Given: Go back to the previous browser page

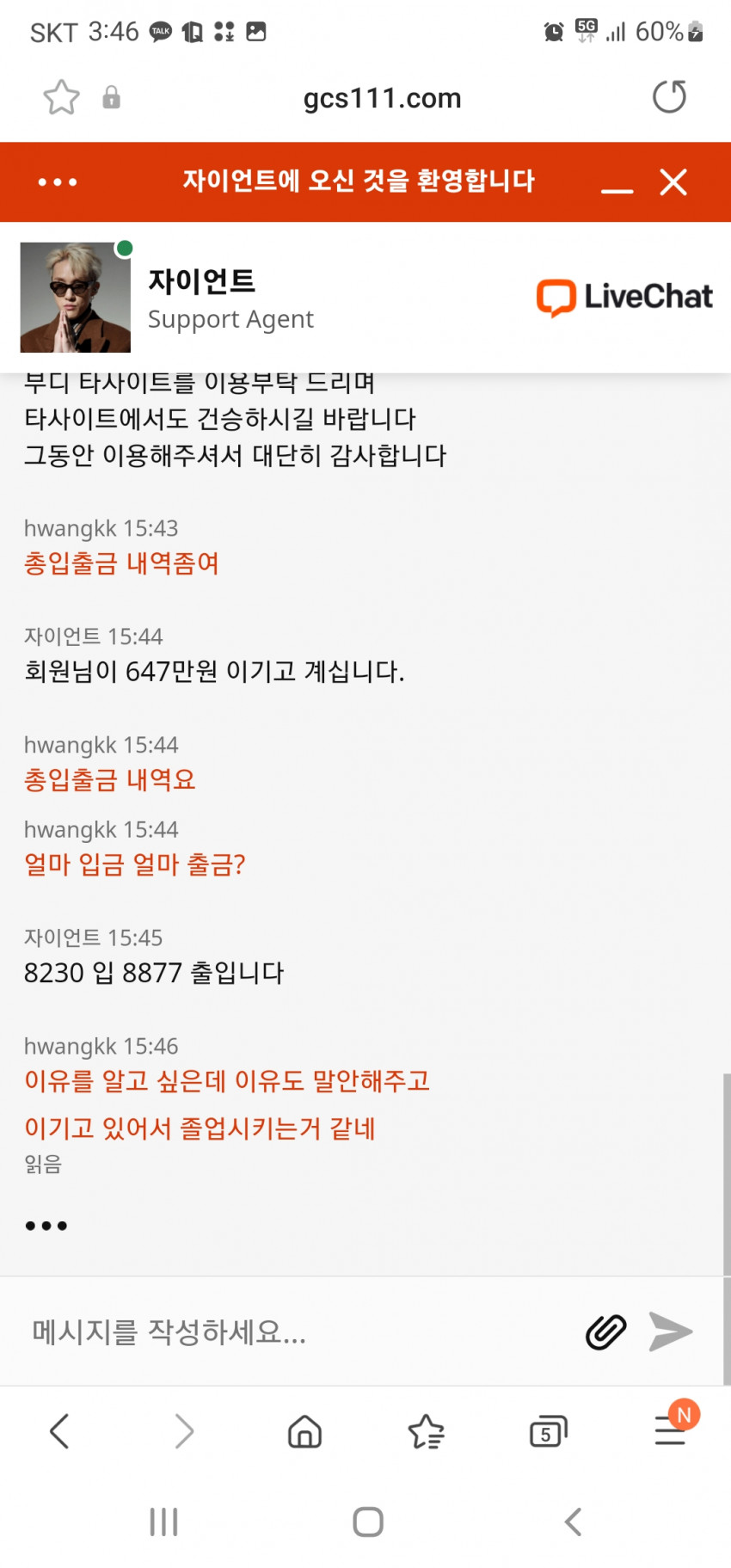Looking at the screenshot, I should tap(59, 1432).
